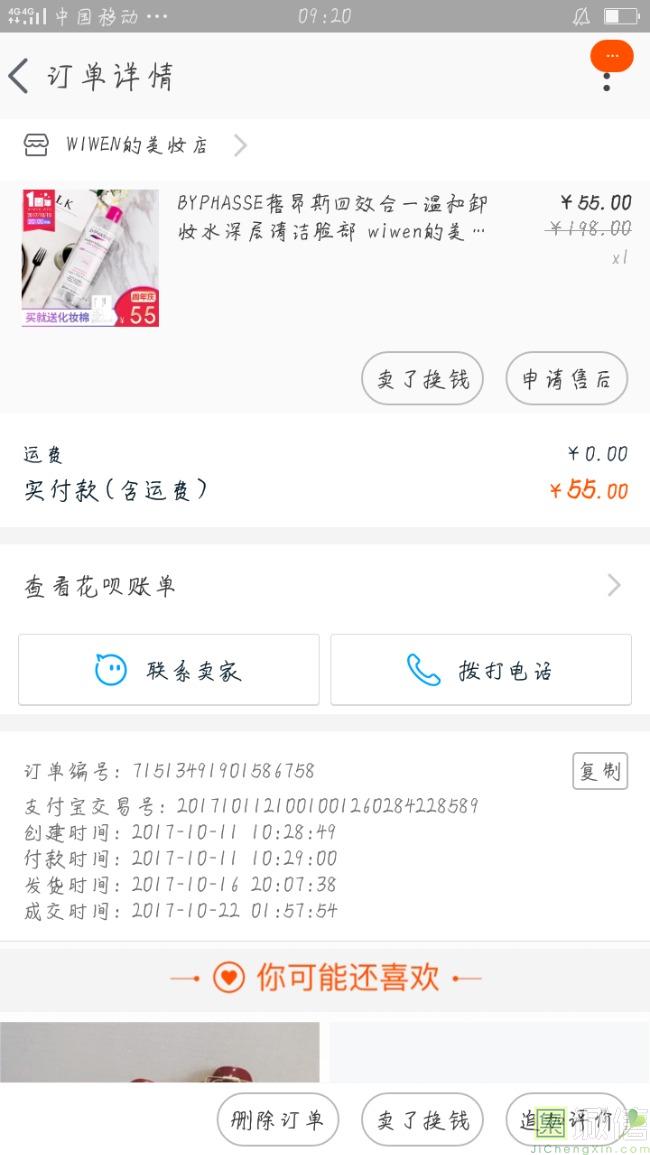Open the first recommended product image

click(x=160, y=1051)
